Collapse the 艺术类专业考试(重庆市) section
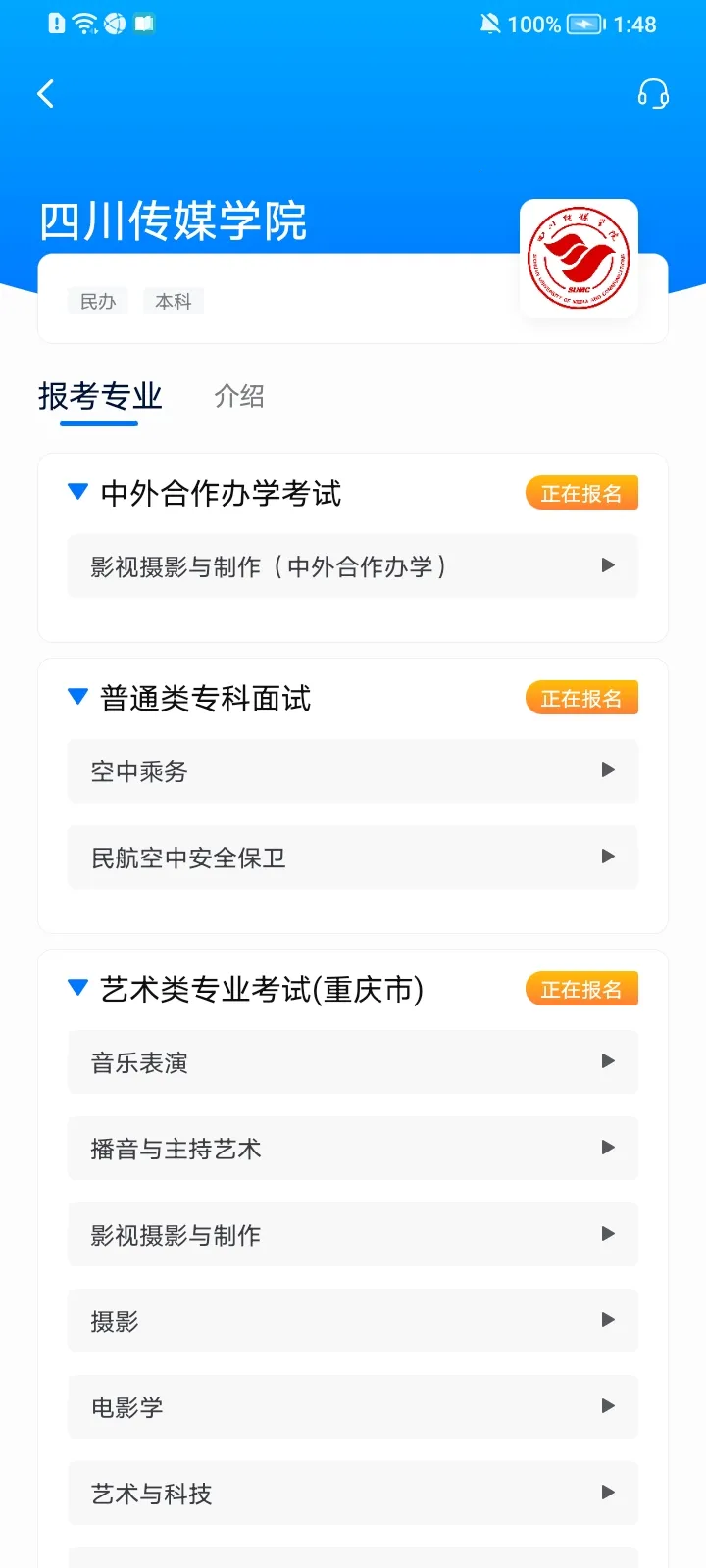Screen dimensions: 706x1568 pyautogui.click(x=78, y=988)
